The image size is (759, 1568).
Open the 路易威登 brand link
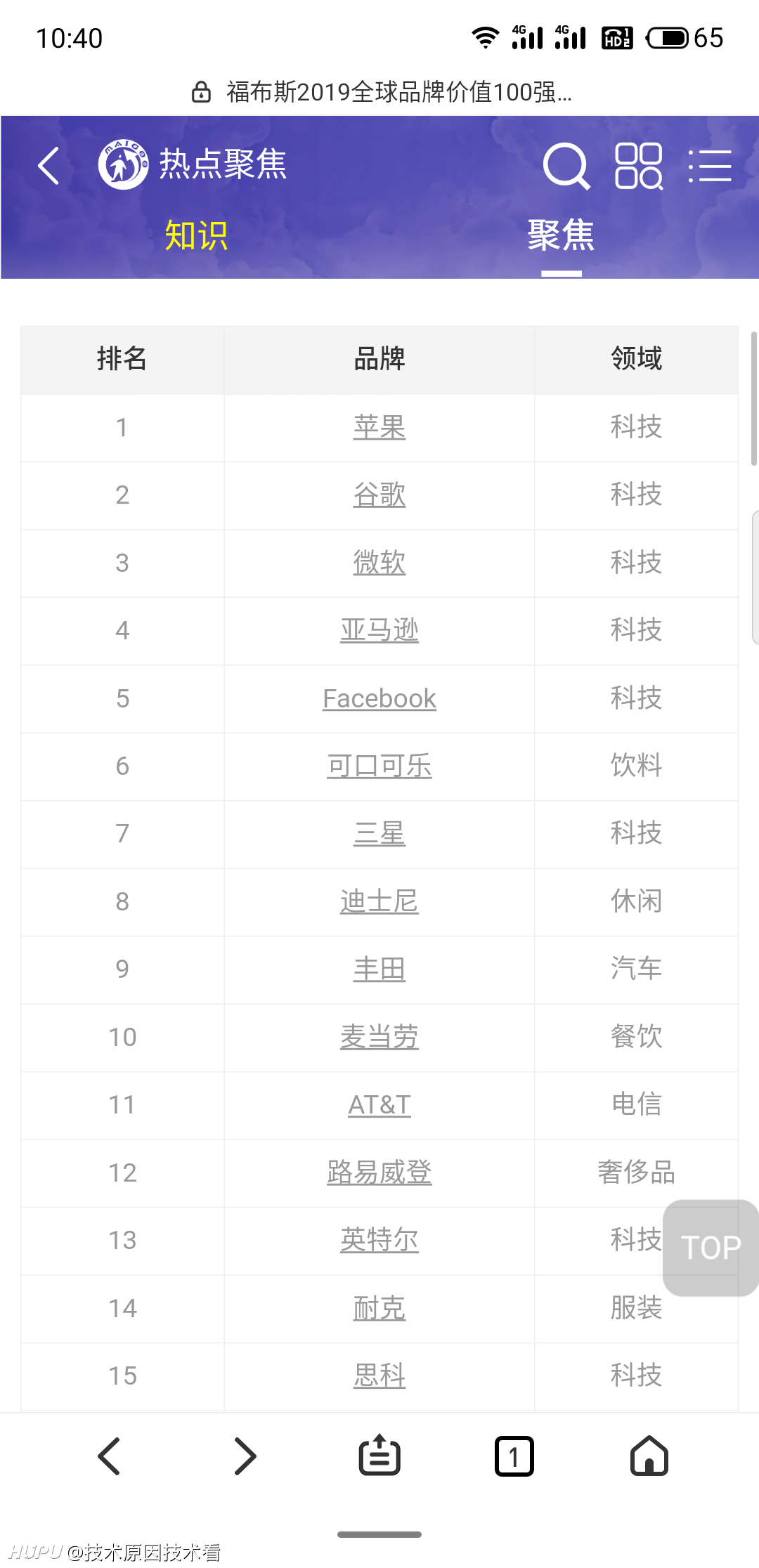coord(379,1173)
